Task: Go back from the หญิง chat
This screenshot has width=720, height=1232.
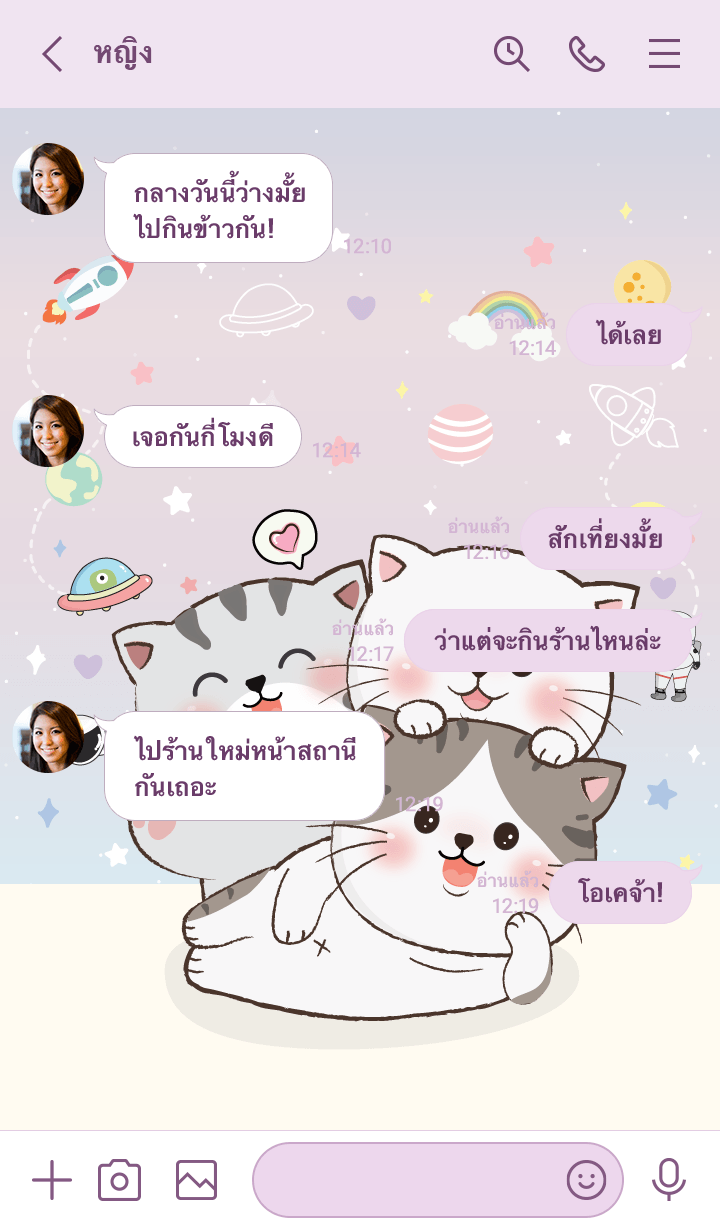Action: coord(52,54)
